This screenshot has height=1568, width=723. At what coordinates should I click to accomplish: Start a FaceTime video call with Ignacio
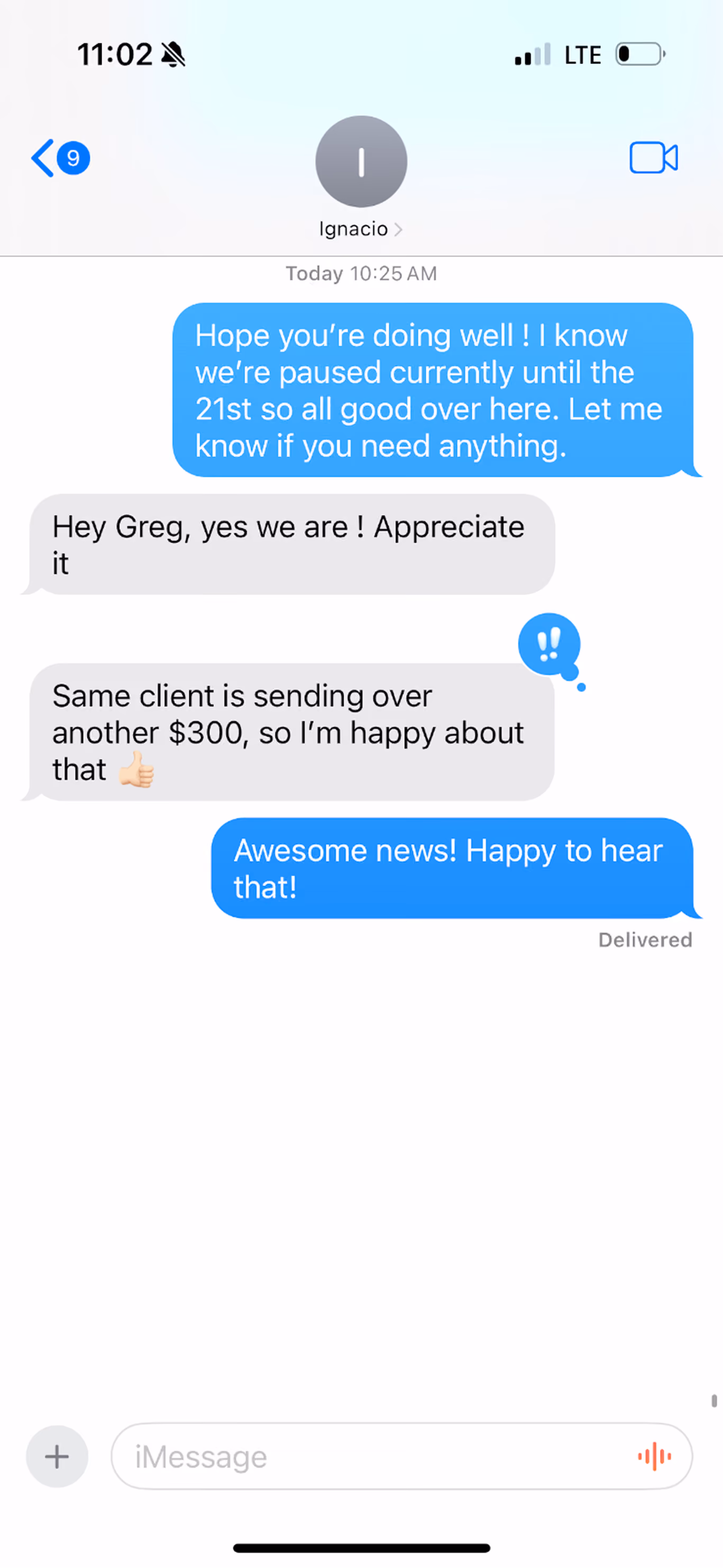653,158
